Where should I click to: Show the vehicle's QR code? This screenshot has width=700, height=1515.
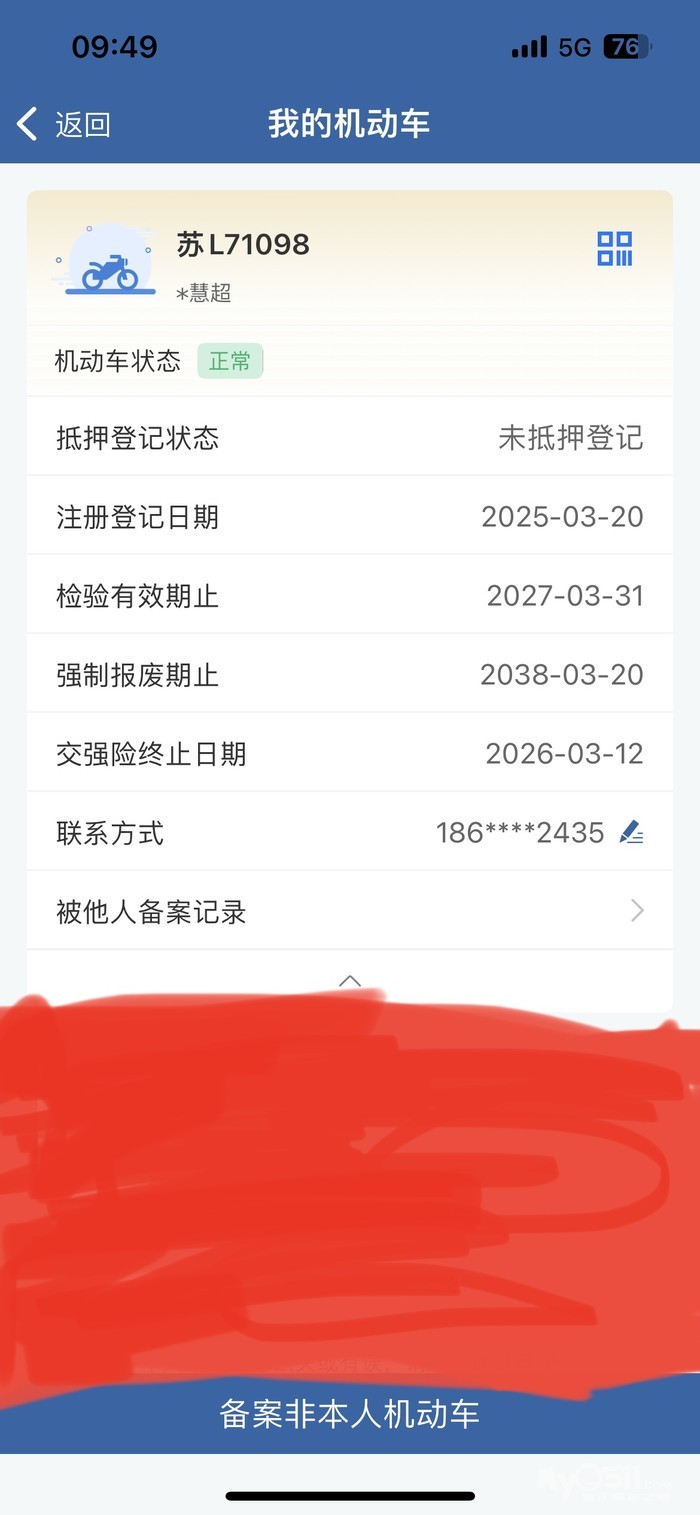point(614,249)
